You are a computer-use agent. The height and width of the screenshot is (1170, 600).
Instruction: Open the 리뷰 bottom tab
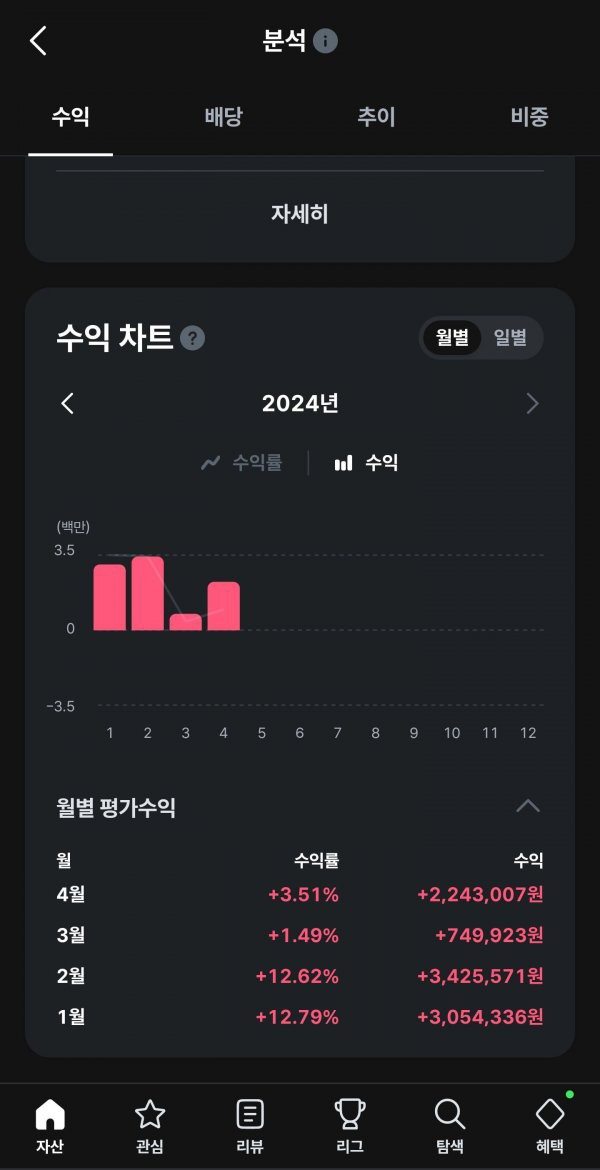click(x=250, y=1126)
